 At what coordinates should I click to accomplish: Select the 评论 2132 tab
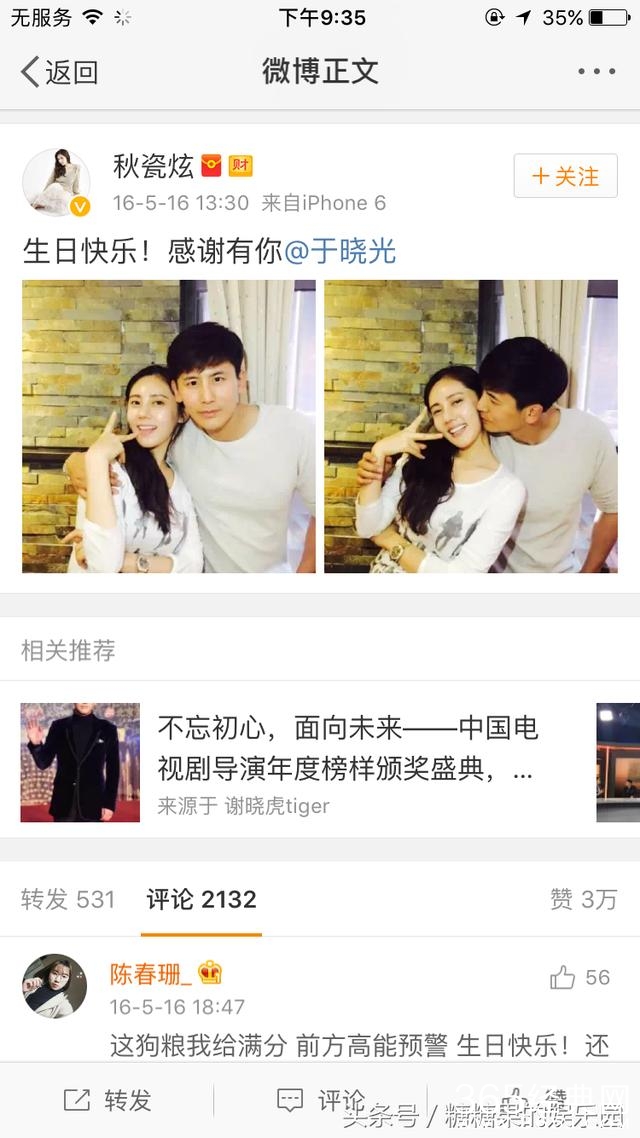(201, 899)
